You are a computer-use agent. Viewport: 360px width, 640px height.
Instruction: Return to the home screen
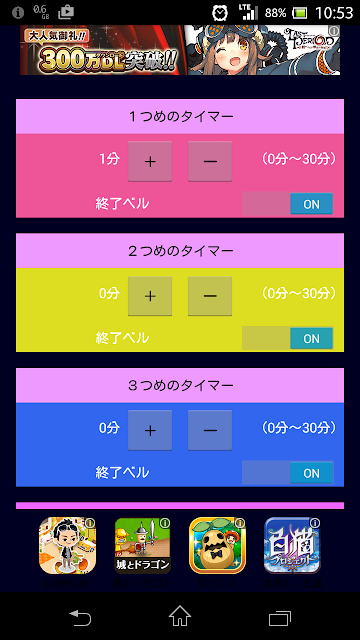coord(180,617)
